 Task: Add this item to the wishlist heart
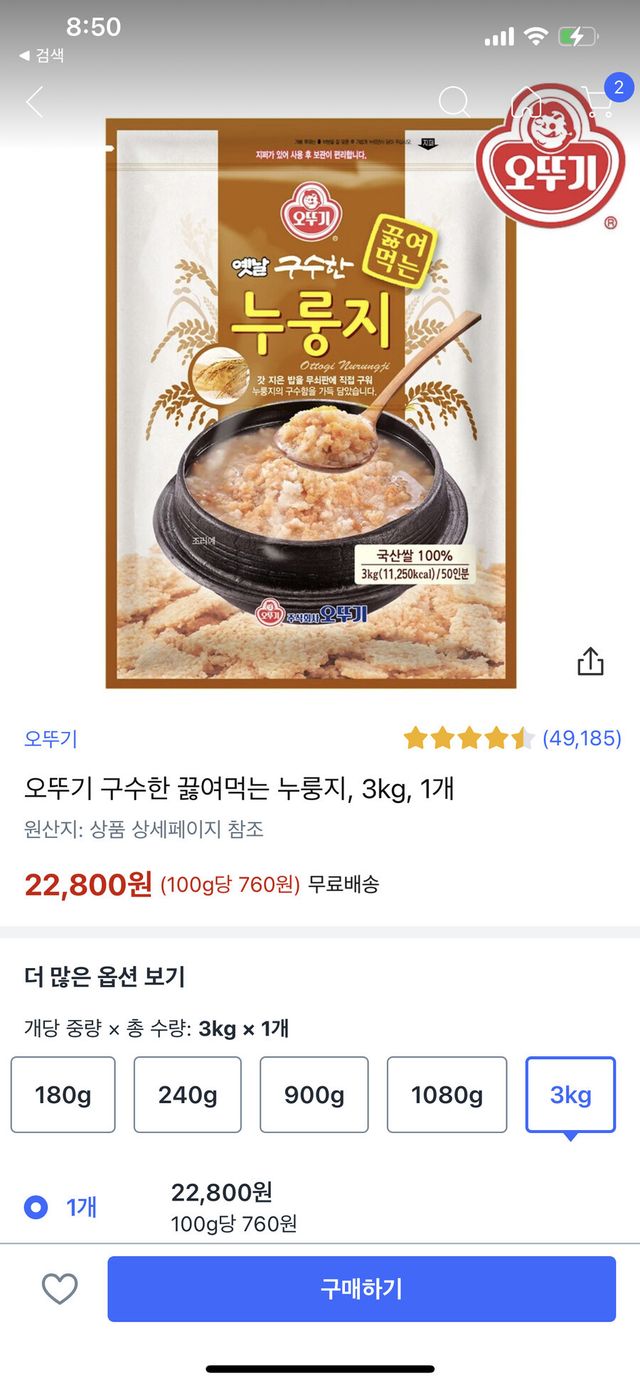point(59,1289)
